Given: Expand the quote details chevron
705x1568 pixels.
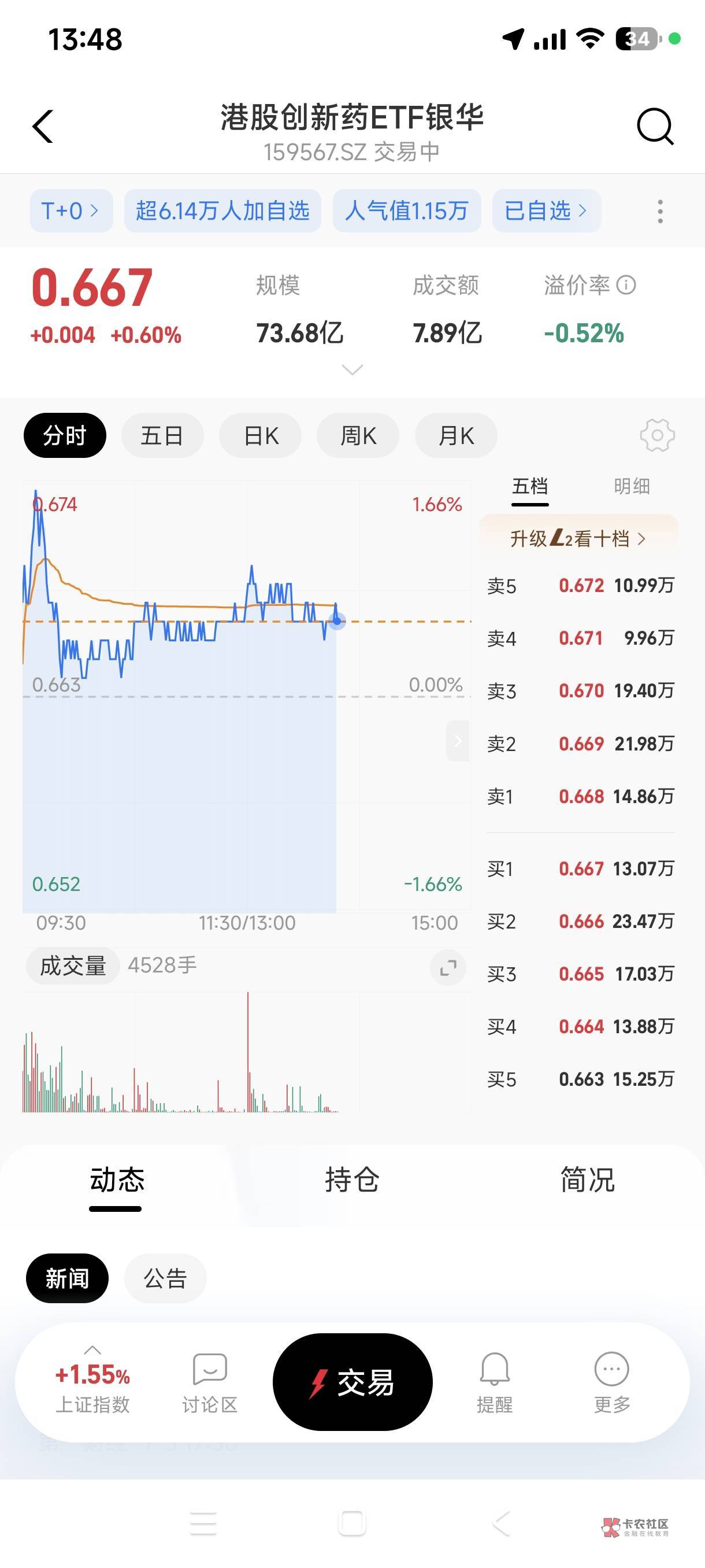Looking at the screenshot, I should coord(352,369).
